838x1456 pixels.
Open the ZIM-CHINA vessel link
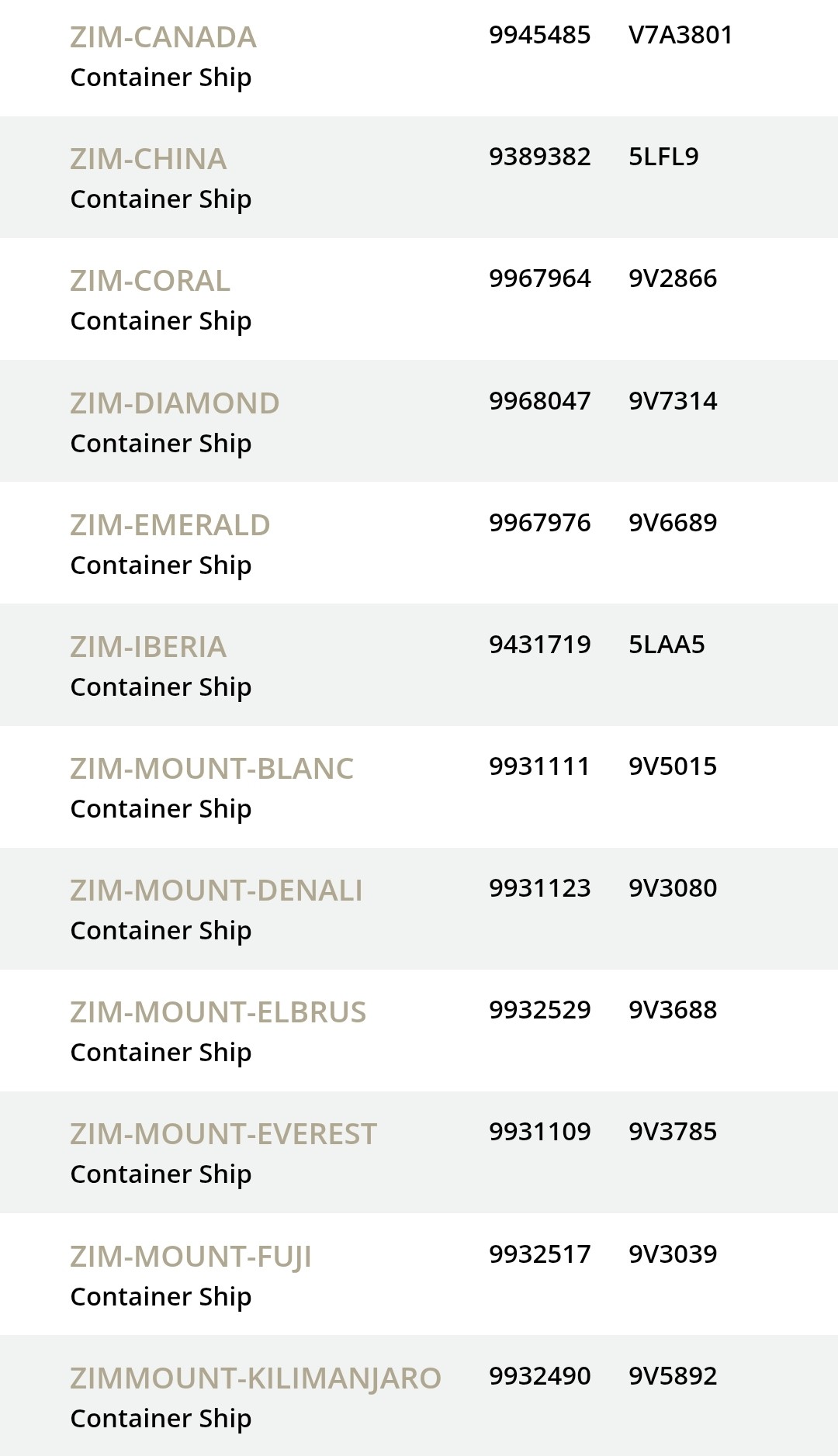coord(148,159)
